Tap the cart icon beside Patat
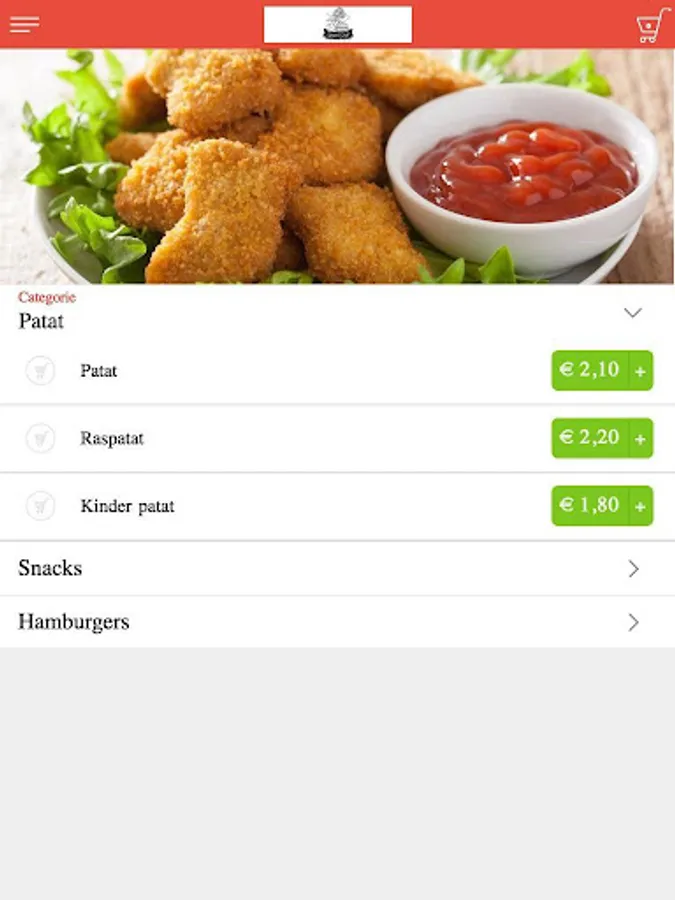 tap(40, 371)
